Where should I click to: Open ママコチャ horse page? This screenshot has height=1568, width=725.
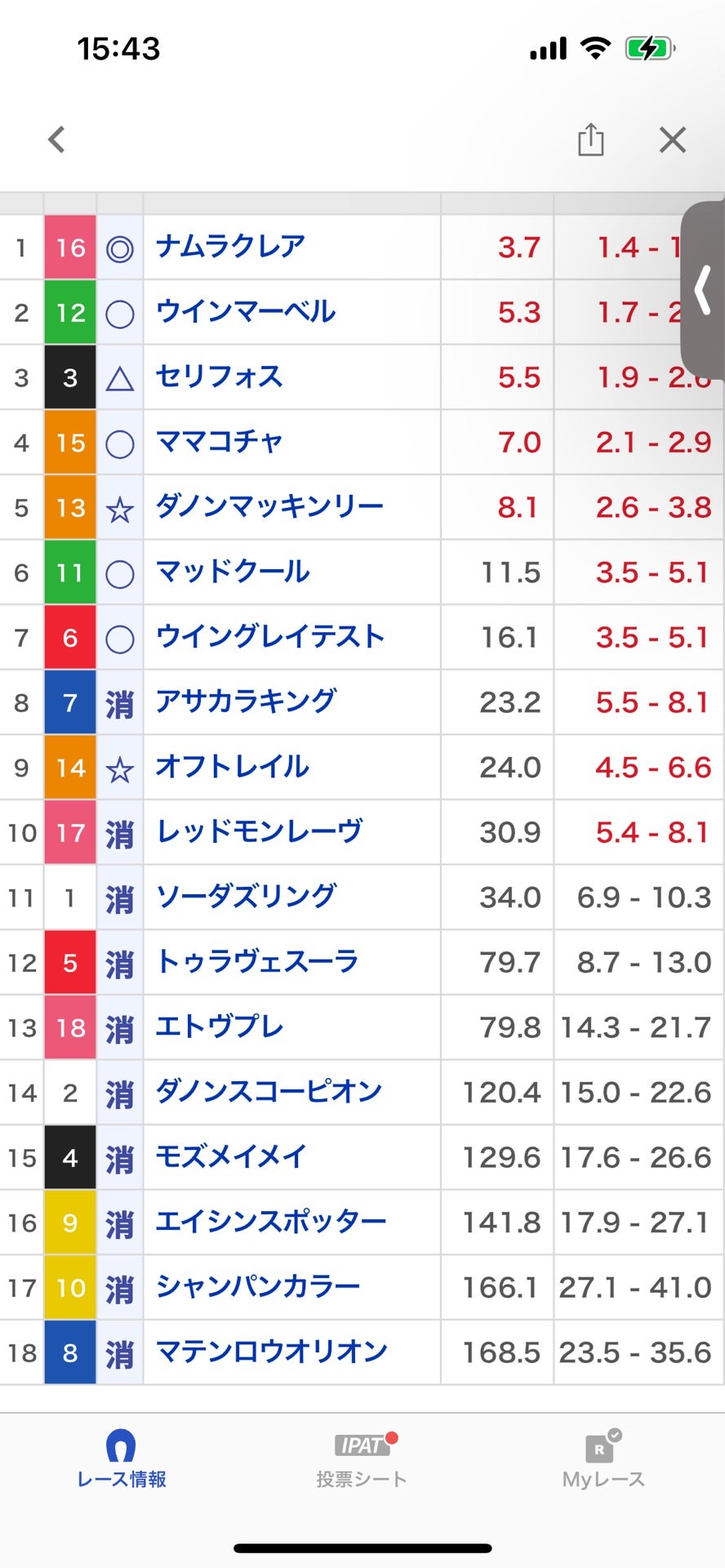coord(219,442)
